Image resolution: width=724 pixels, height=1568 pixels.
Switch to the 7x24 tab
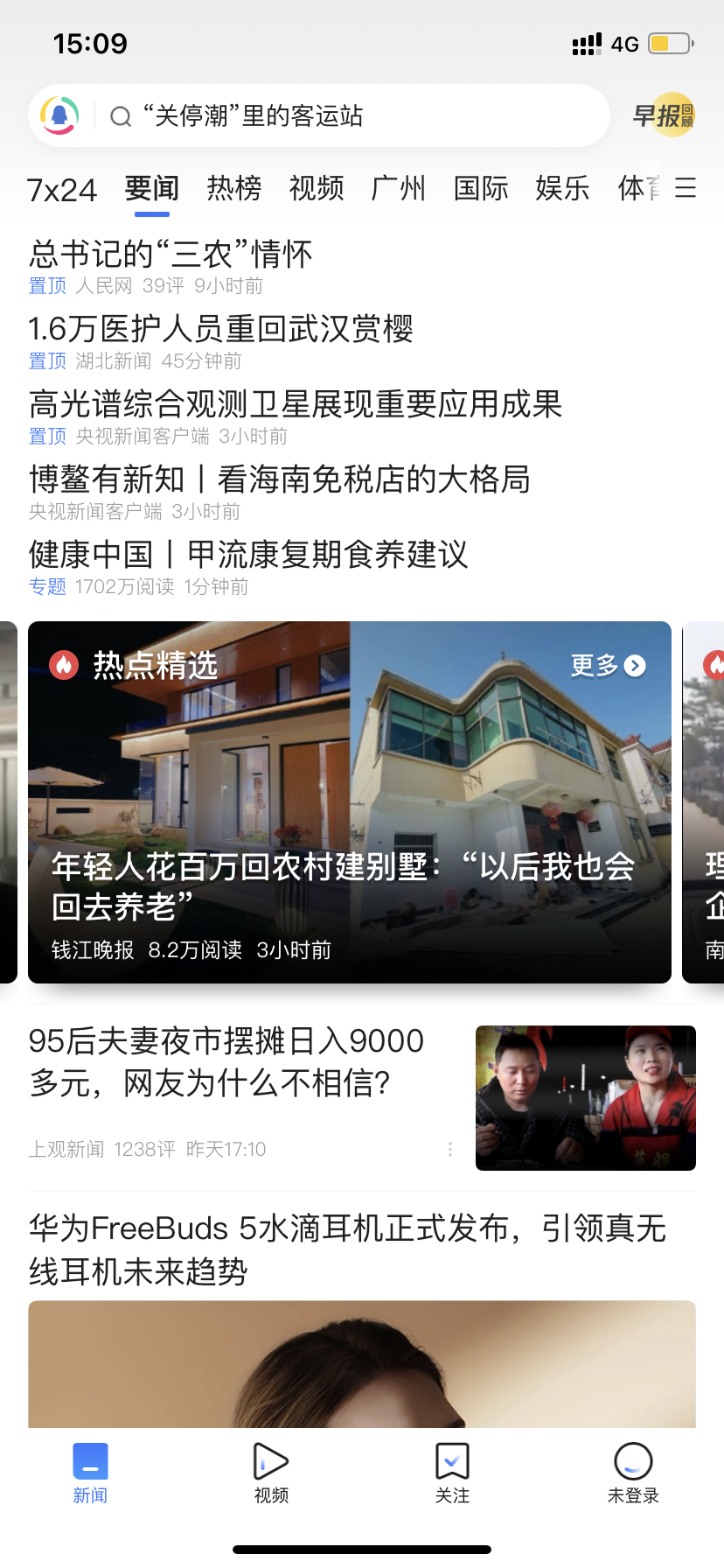click(x=61, y=189)
